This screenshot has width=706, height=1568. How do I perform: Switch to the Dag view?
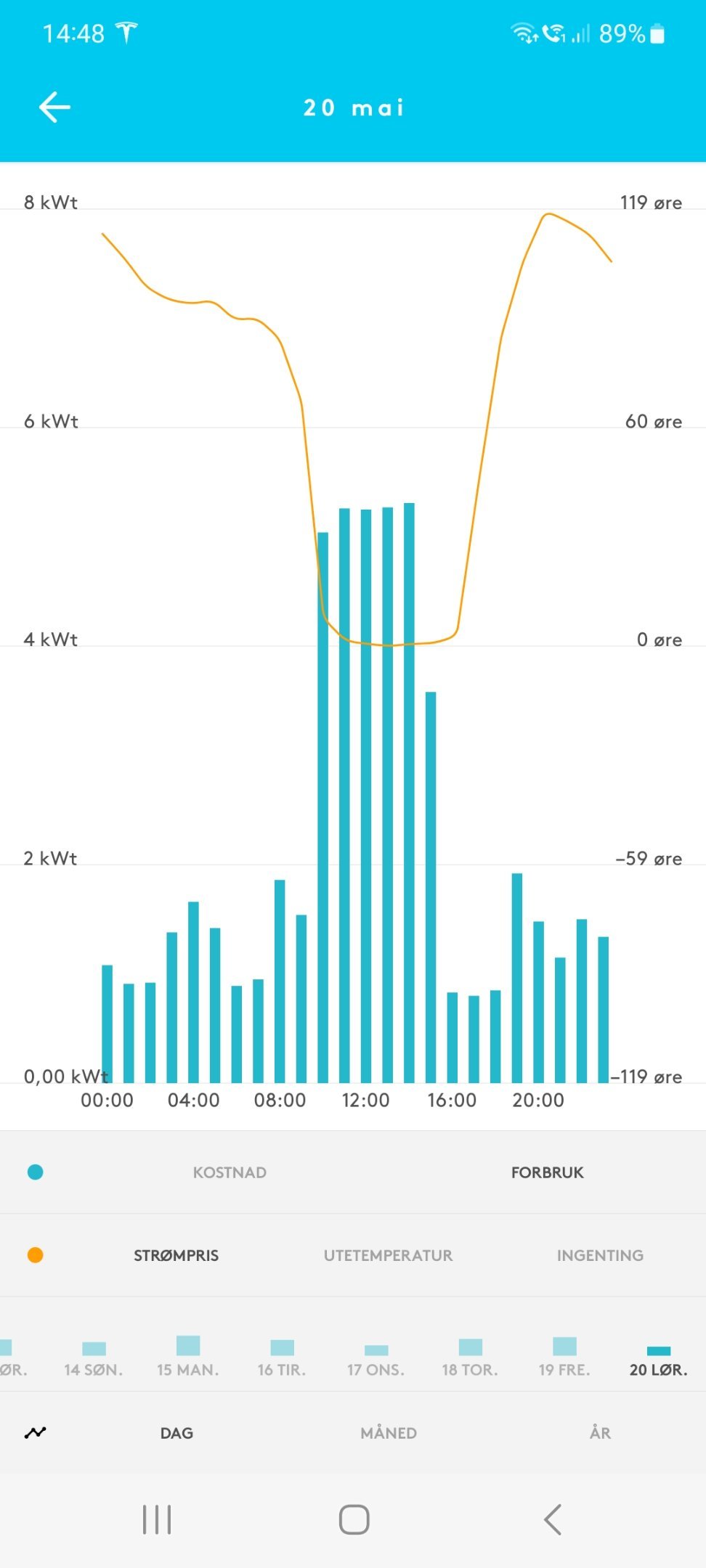[176, 1433]
